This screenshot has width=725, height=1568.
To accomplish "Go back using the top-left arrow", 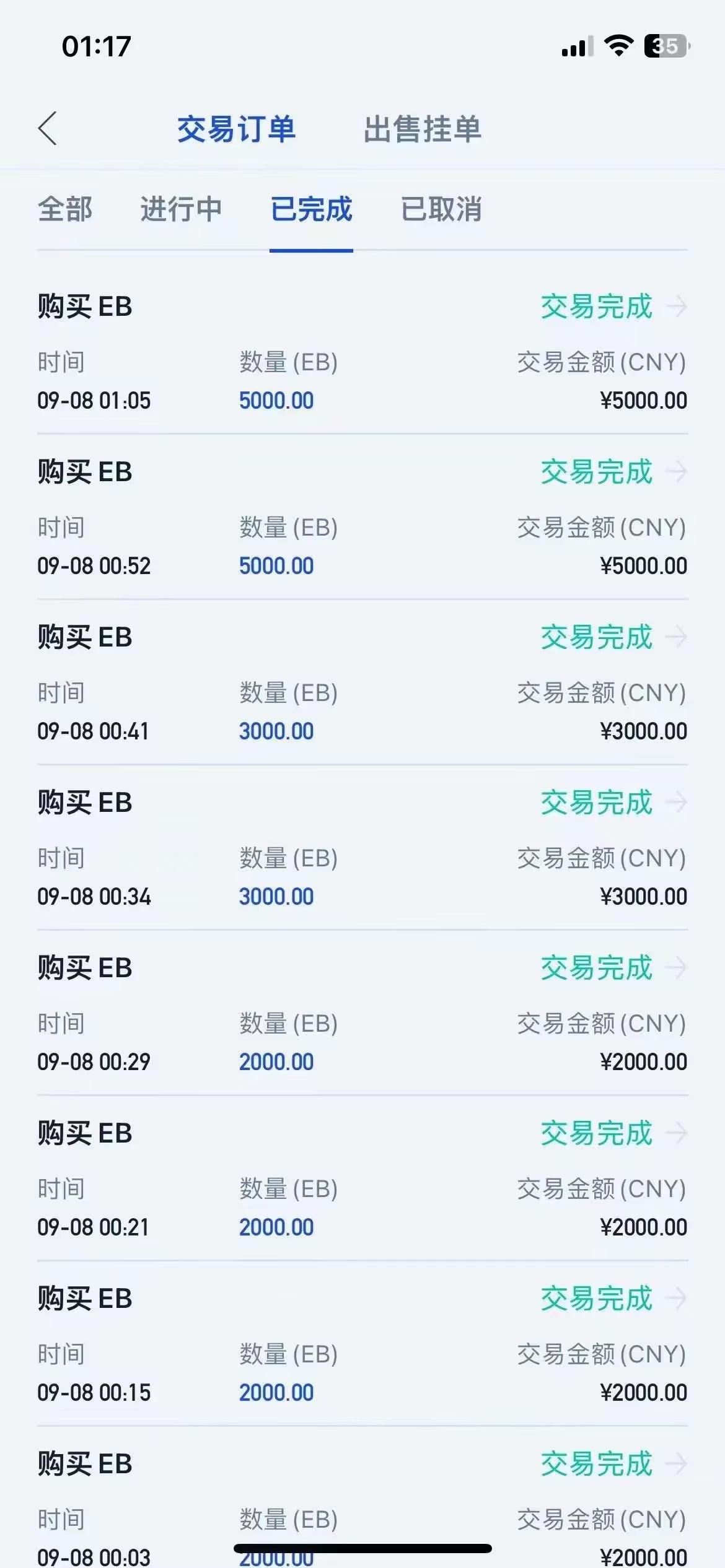I will click(x=48, y=129).
